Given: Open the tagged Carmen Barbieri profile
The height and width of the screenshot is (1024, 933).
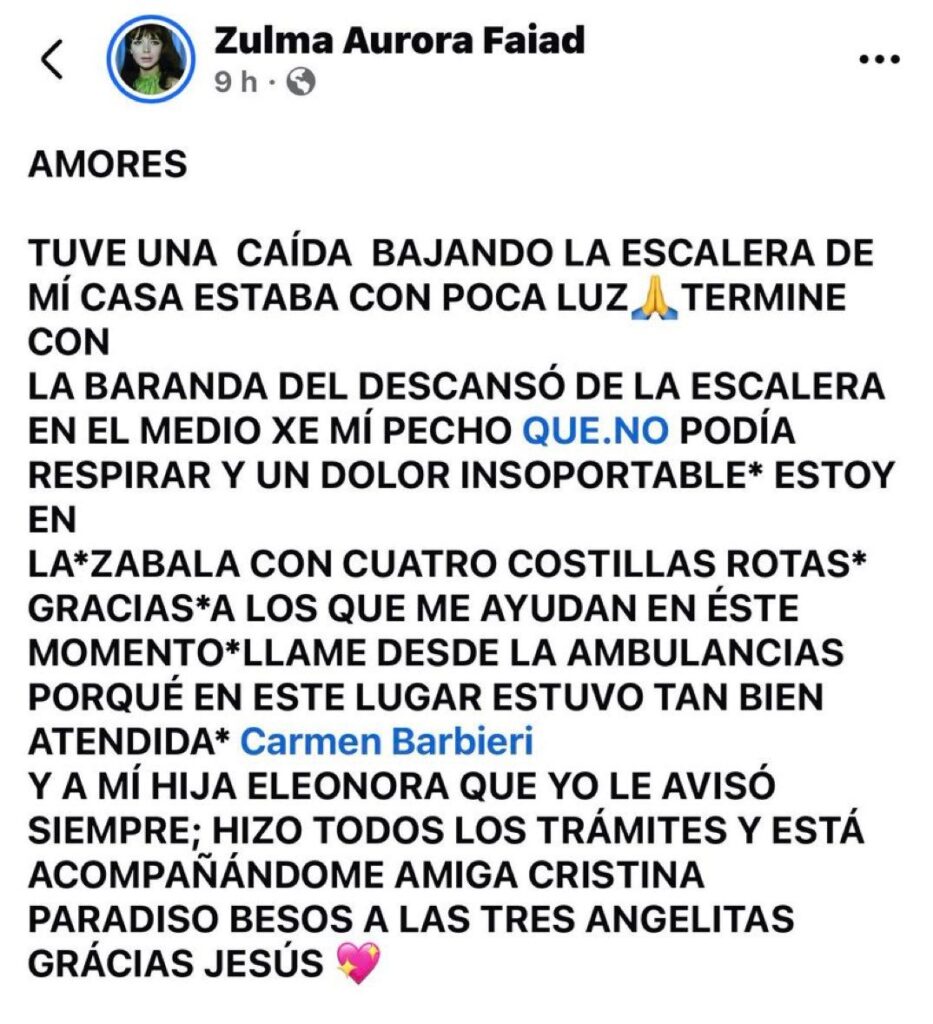Looking at the screenshot, I should pyautogui.click(x=387, y=742).
